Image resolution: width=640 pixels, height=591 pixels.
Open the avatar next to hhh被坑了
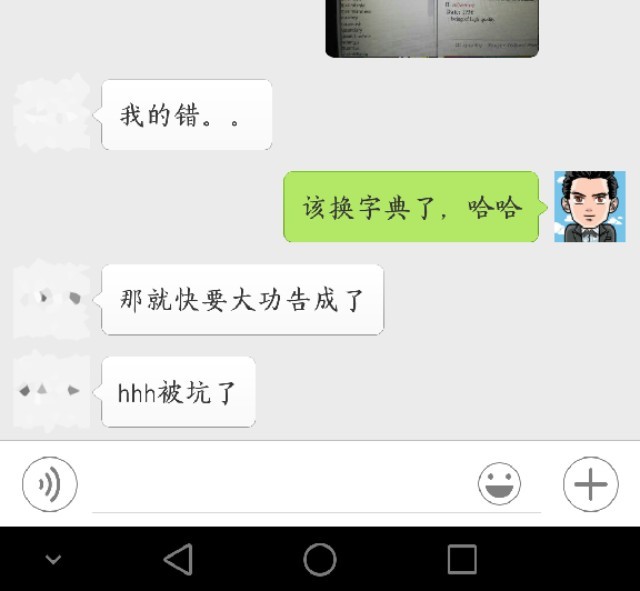[x=52, y=391]
